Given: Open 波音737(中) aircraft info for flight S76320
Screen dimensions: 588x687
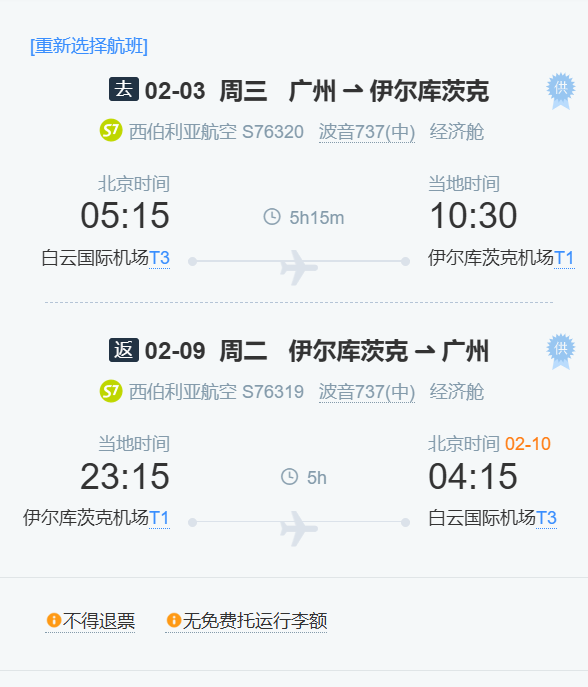Looking at the screenshot, I should [x=367, y=131].
